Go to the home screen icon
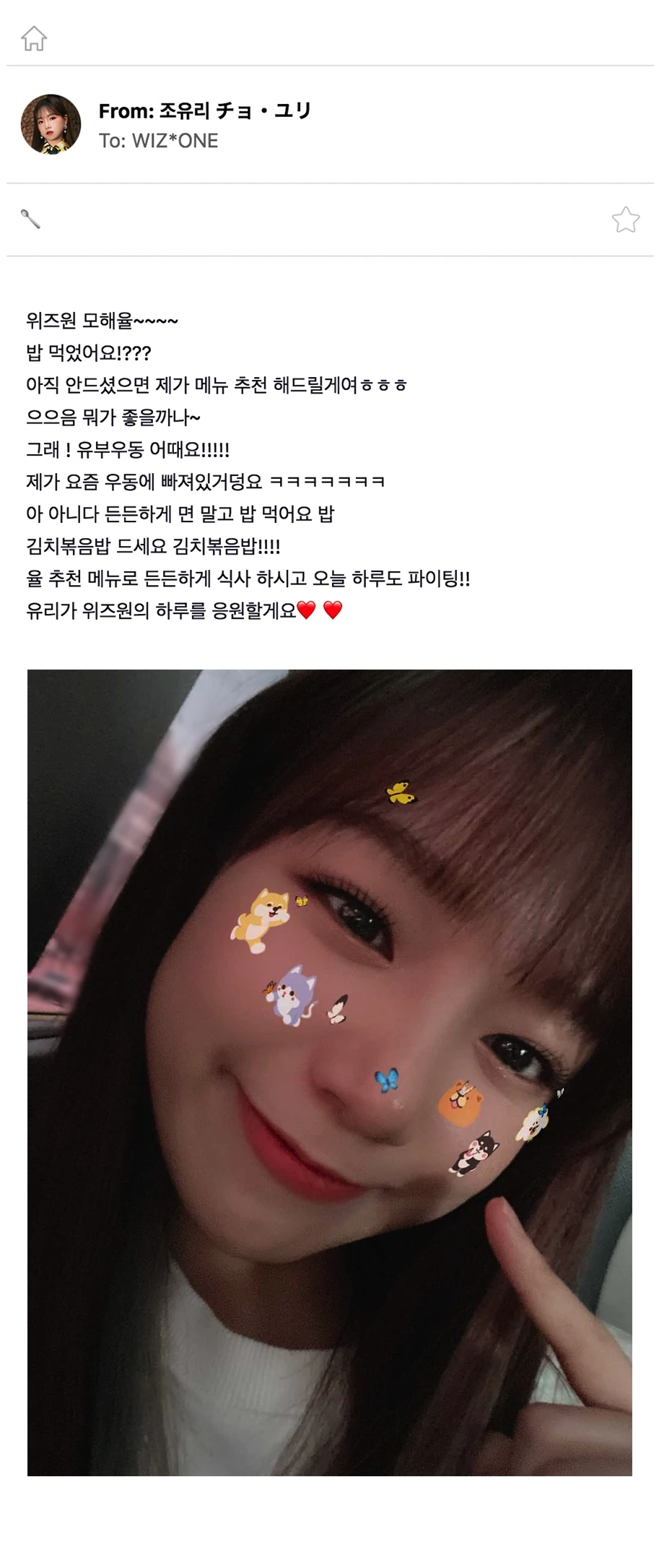The image size is (659, 1568). (x=34, y=38)
